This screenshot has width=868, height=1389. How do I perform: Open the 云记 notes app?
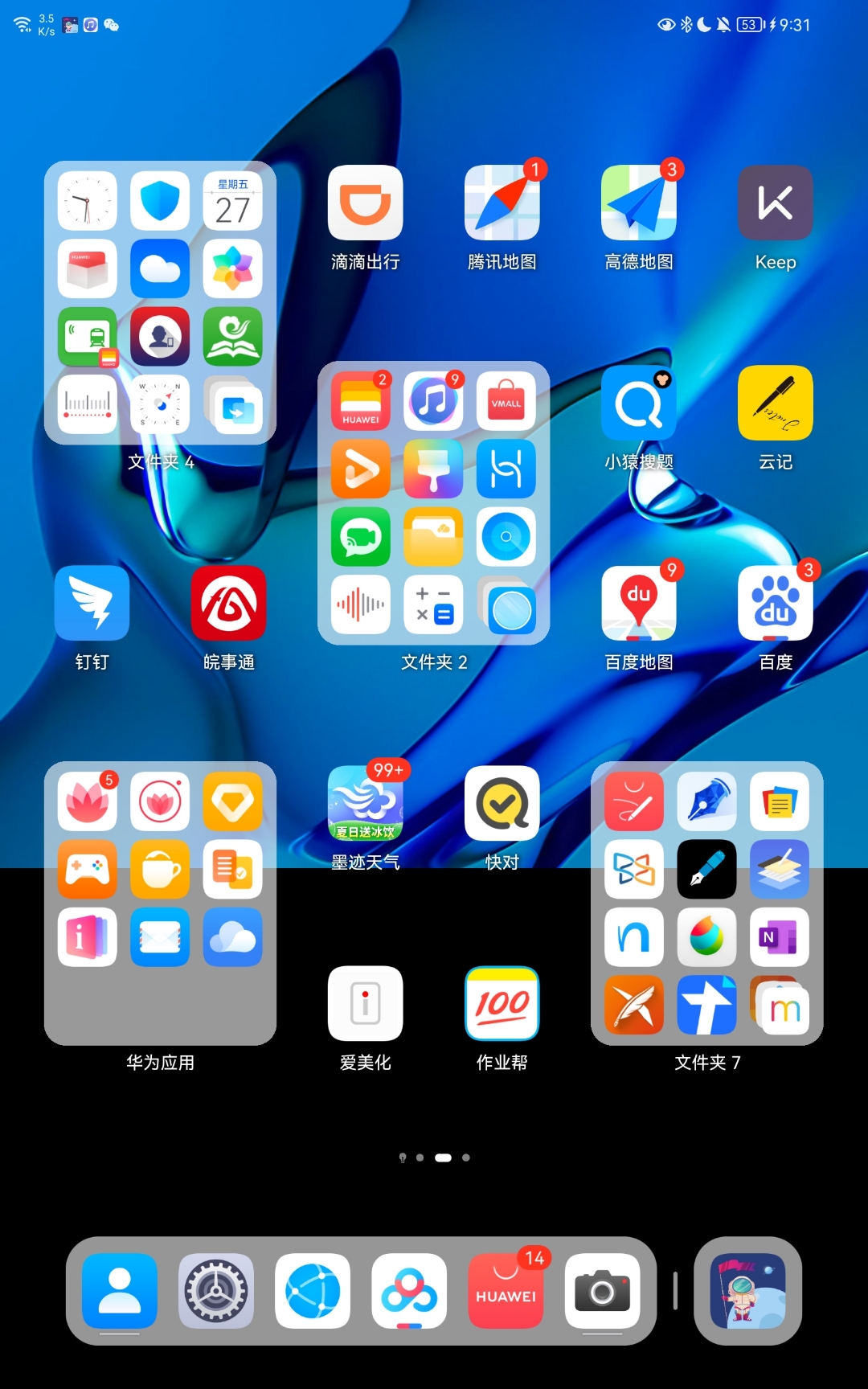tap(775, 403)
